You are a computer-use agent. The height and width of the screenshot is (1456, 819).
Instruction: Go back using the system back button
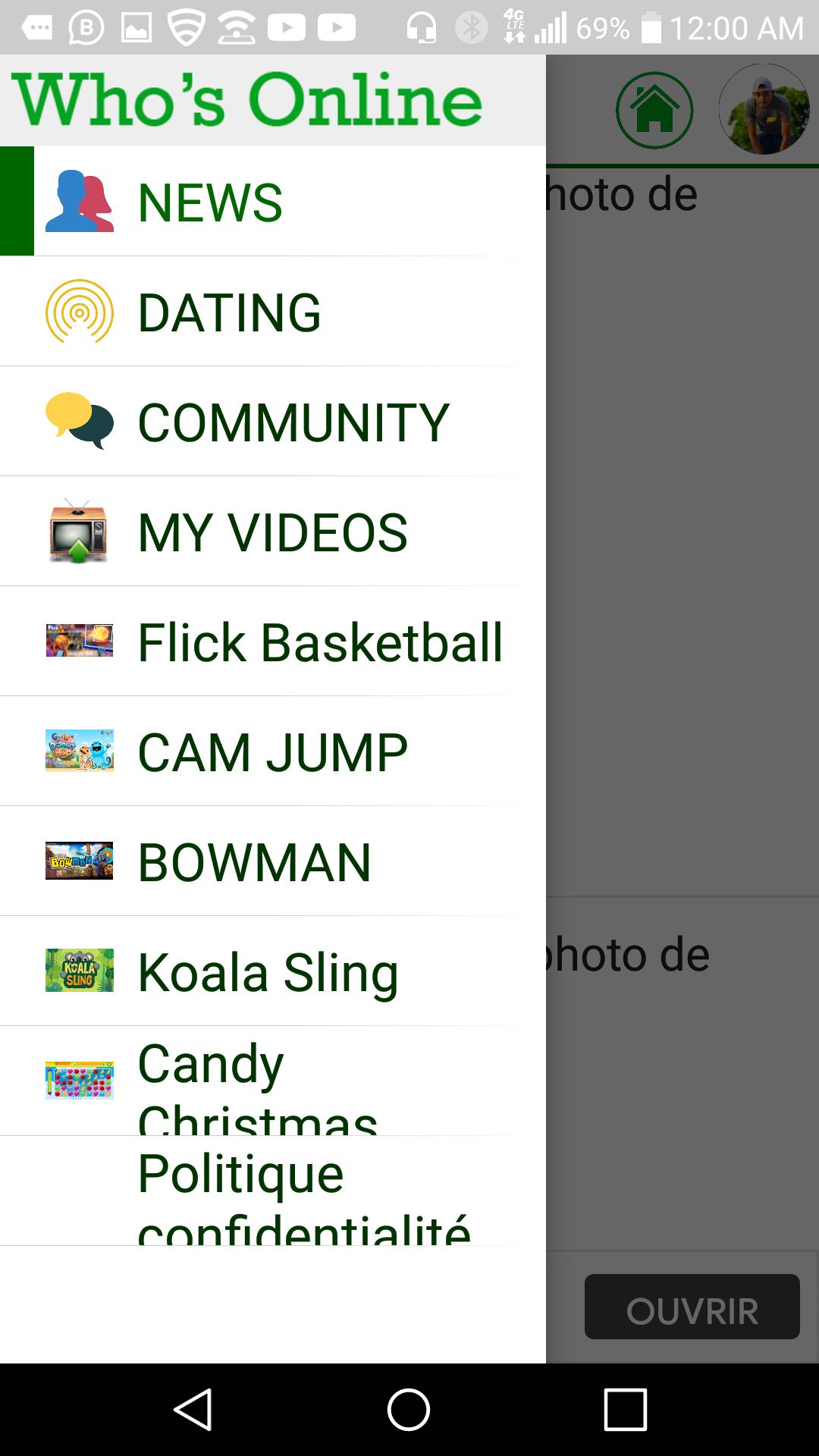pyautogui.click(x=193, y=1410)
